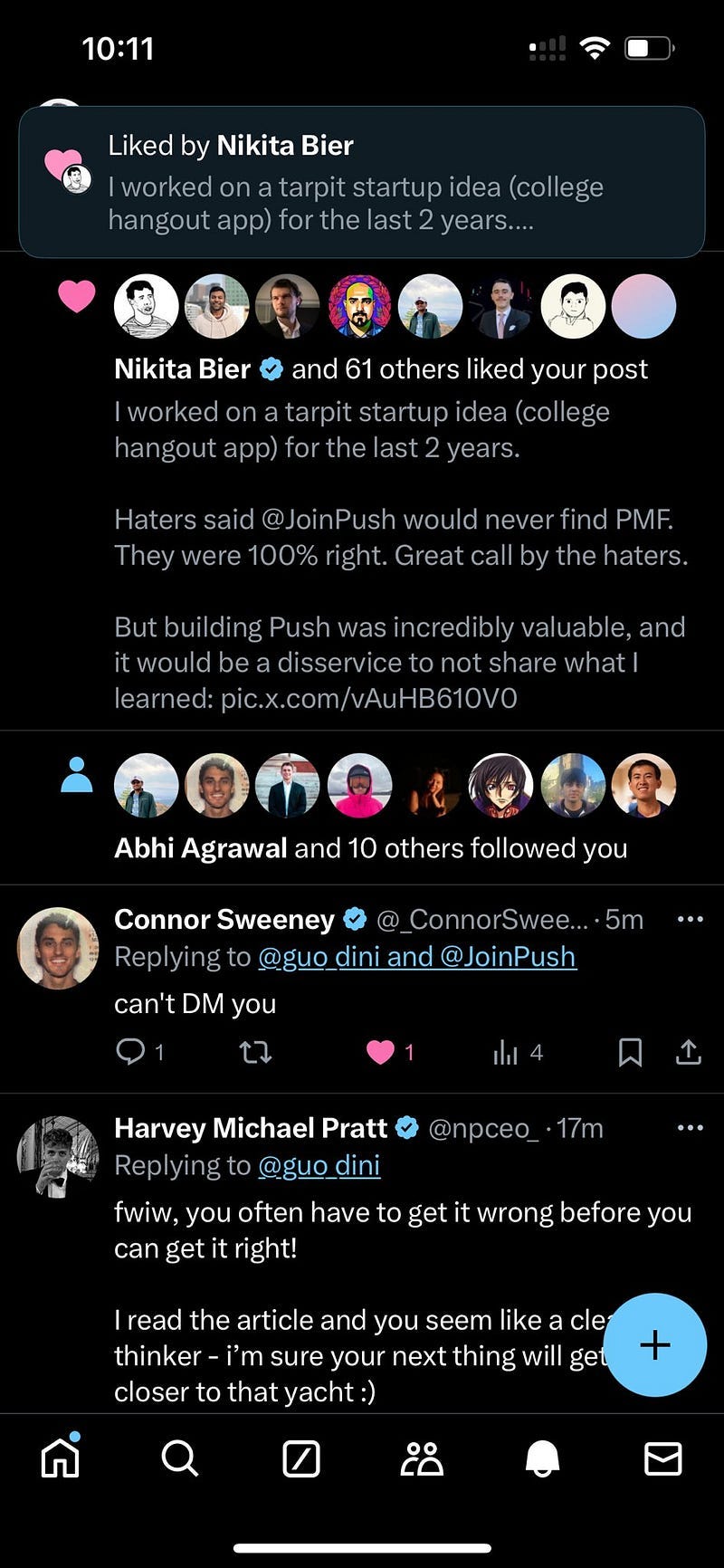View analytics for Connor Sweeney's reply
Viewport: 724px width, 1568px height.
(x=506, y=1051)
